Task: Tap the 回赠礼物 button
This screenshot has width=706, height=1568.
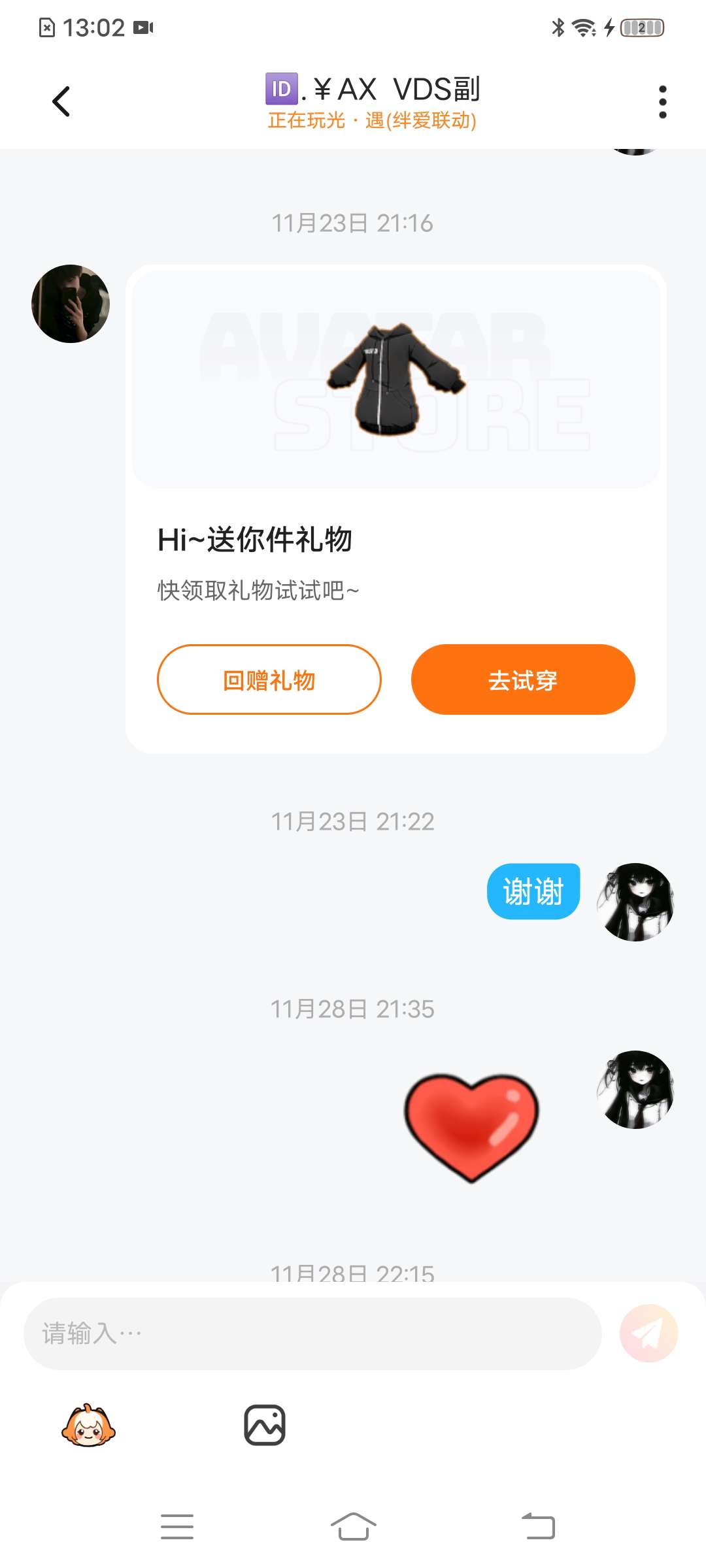Action: [269, 679]
